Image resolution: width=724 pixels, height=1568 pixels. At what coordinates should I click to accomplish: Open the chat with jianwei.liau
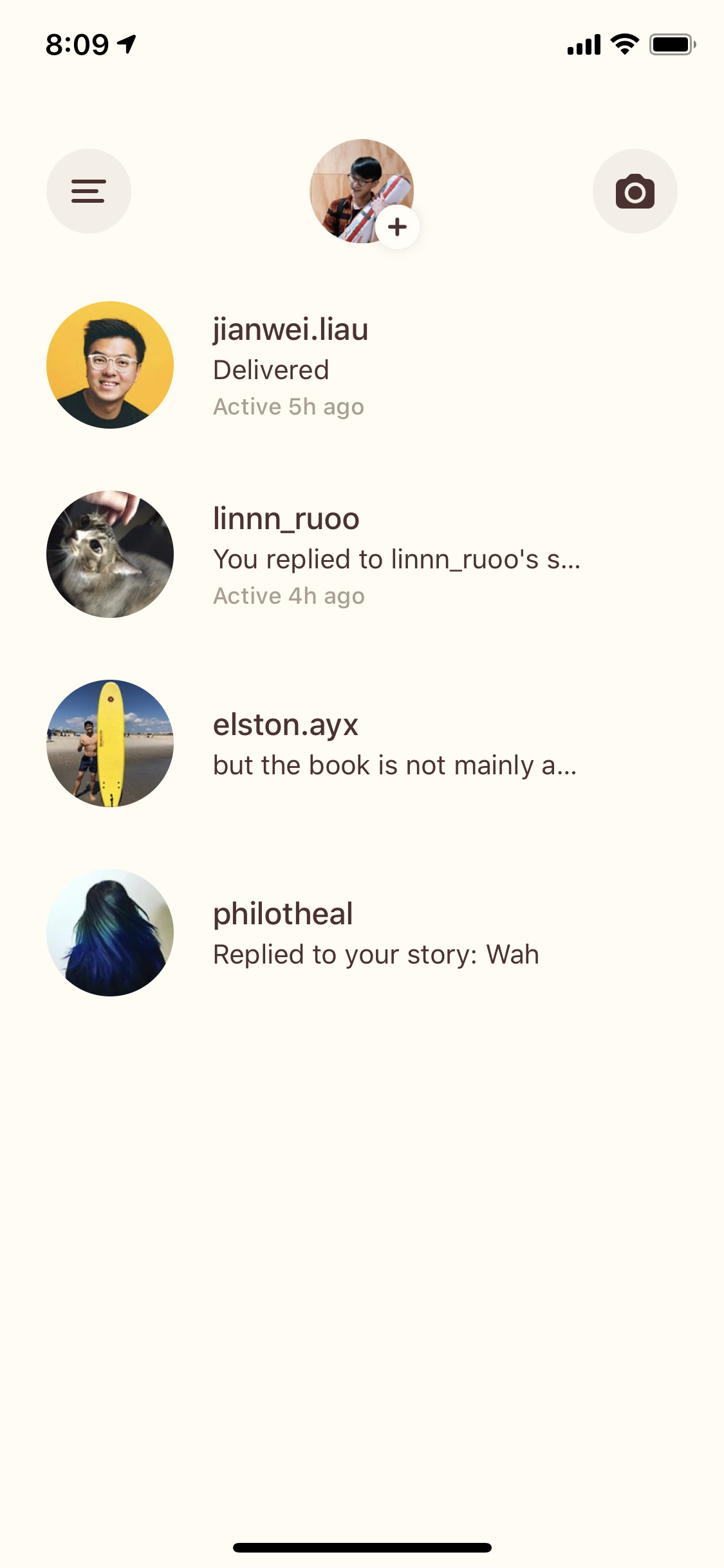click(x=362, y=365)
